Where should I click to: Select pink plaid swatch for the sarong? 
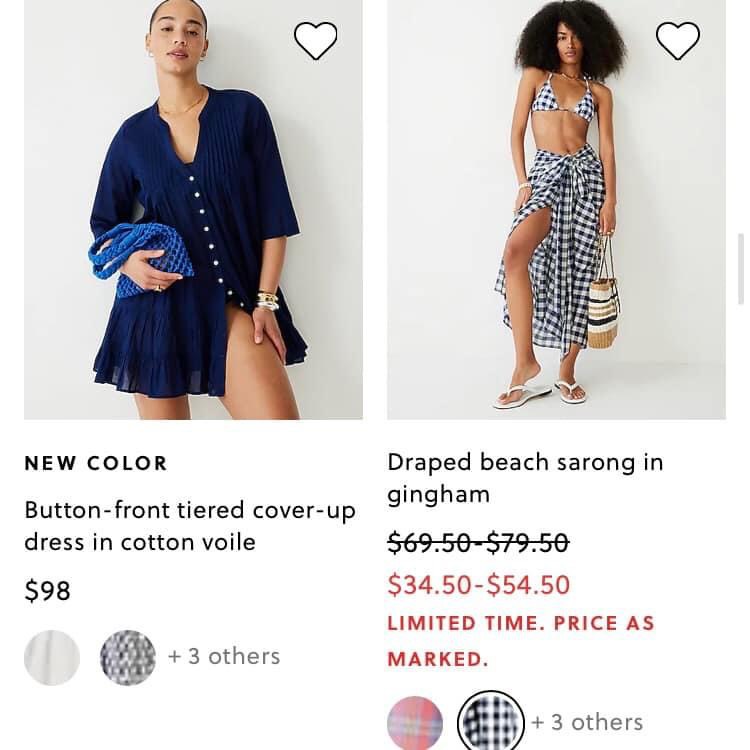coord(415,722)
